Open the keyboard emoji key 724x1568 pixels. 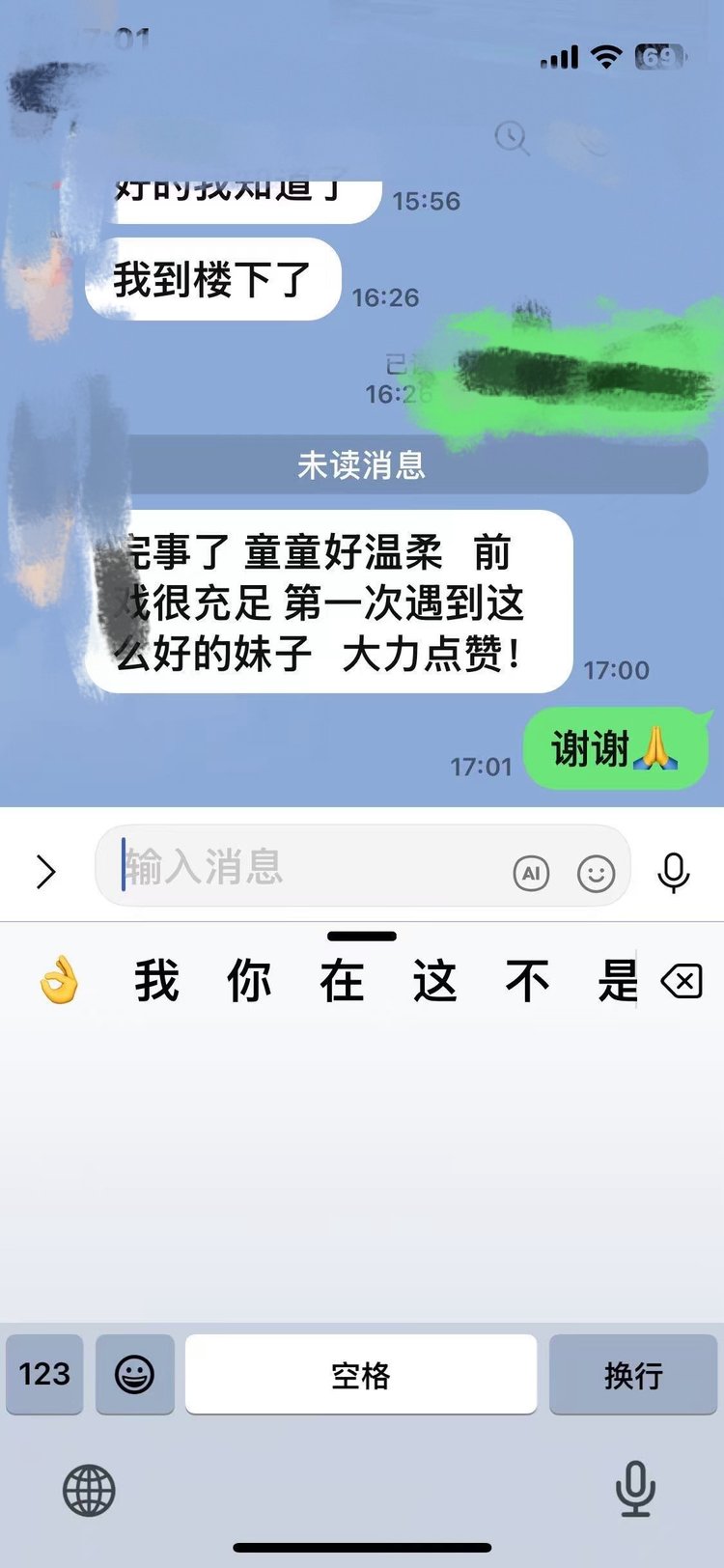135,1374
